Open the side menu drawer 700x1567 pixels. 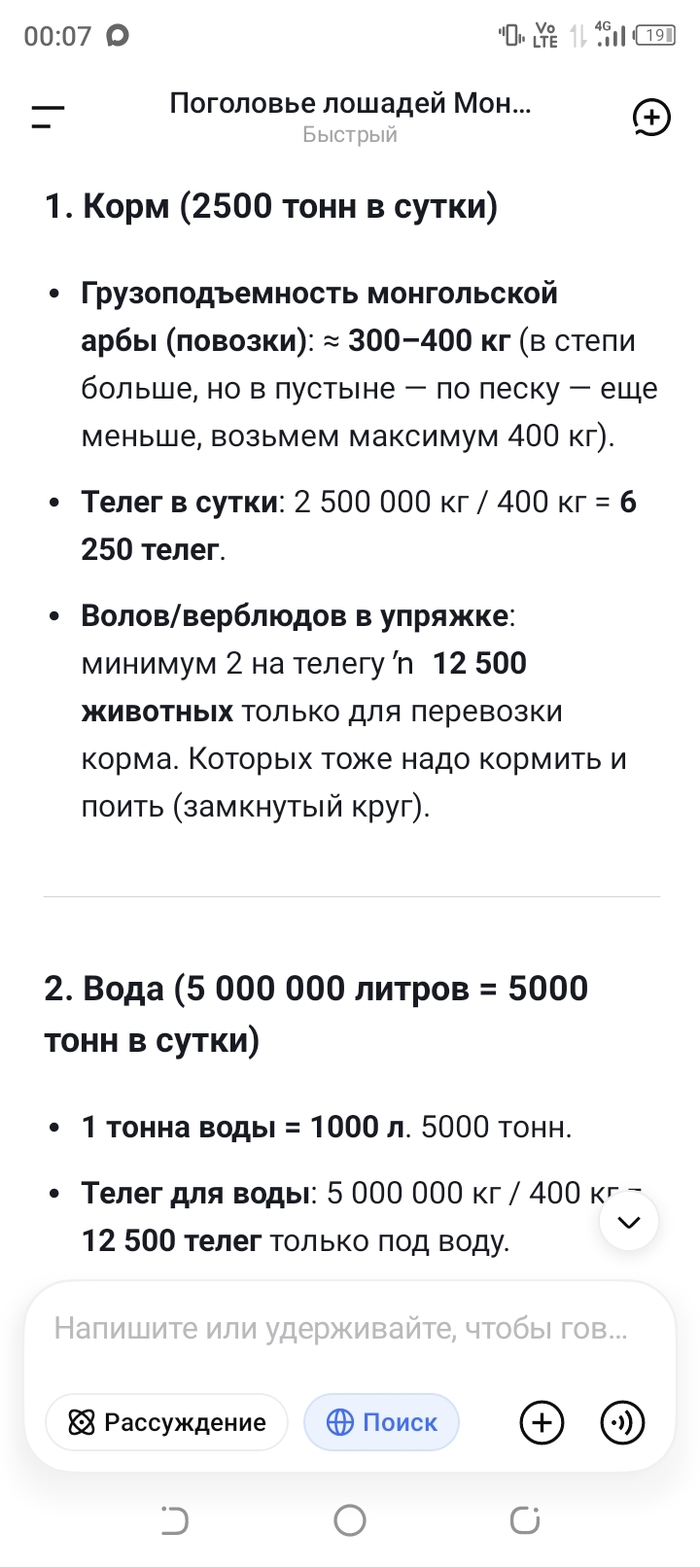pyautogui.click(x=47, y=117)
